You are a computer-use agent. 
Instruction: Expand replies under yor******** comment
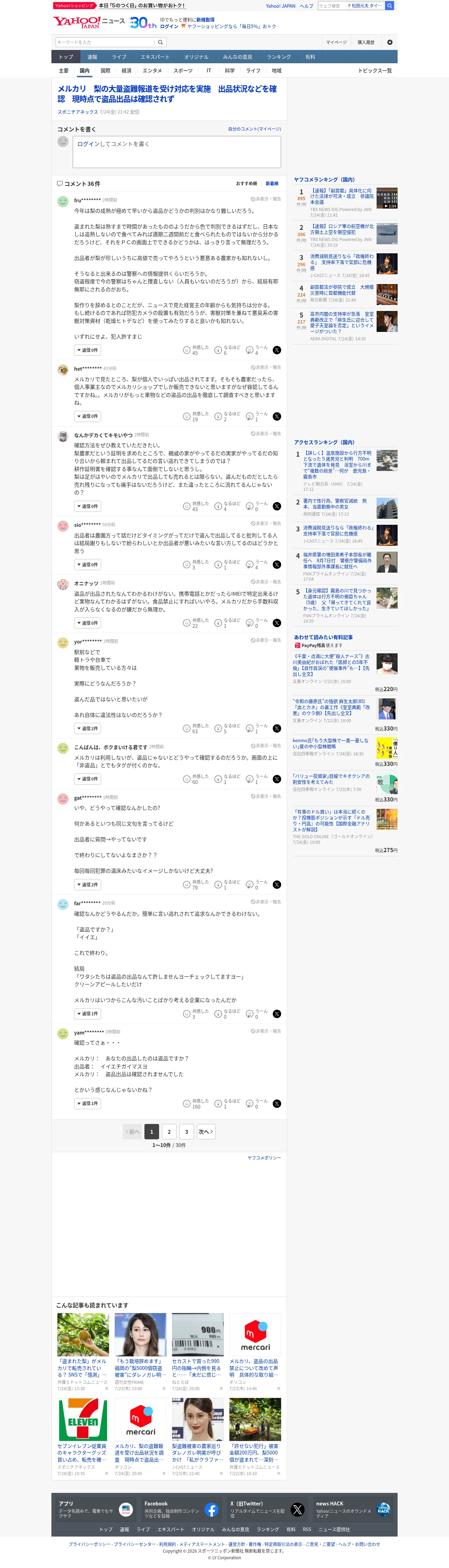point(88,728)
